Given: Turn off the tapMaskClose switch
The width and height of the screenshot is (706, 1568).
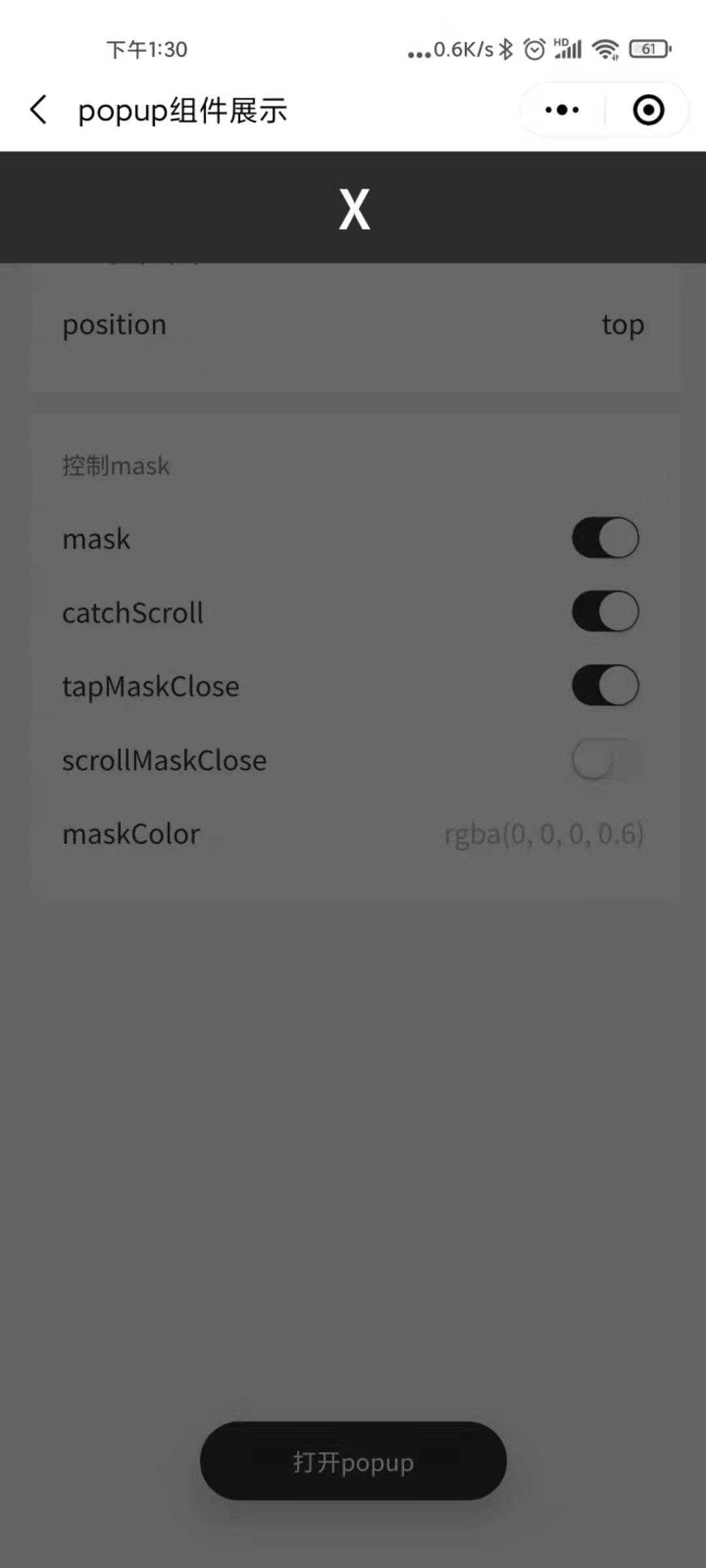Looking at the screenshot, I should point(605,686).
